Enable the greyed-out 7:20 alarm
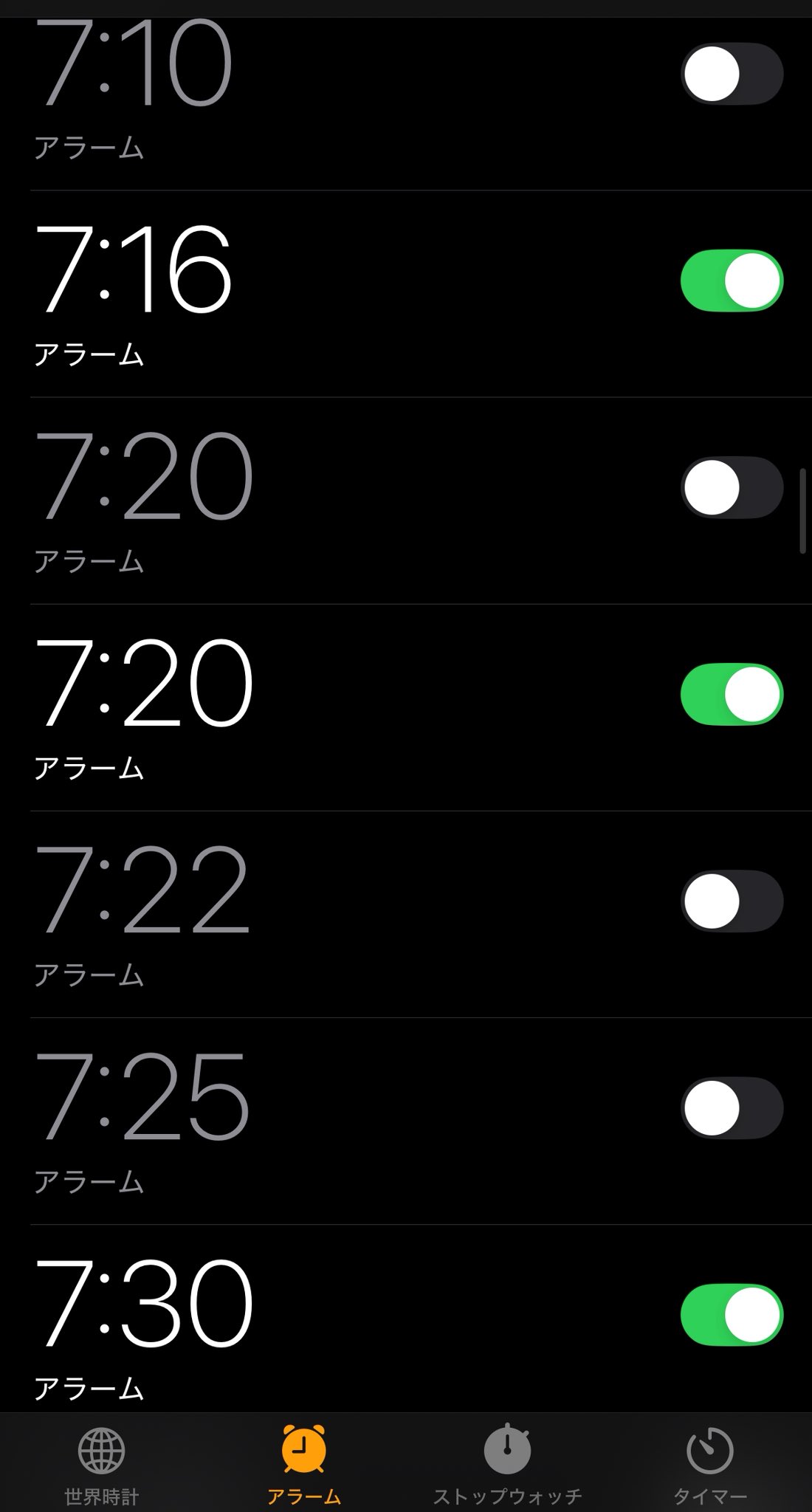The image size is (812, 1512). click(x=732, y=487)
